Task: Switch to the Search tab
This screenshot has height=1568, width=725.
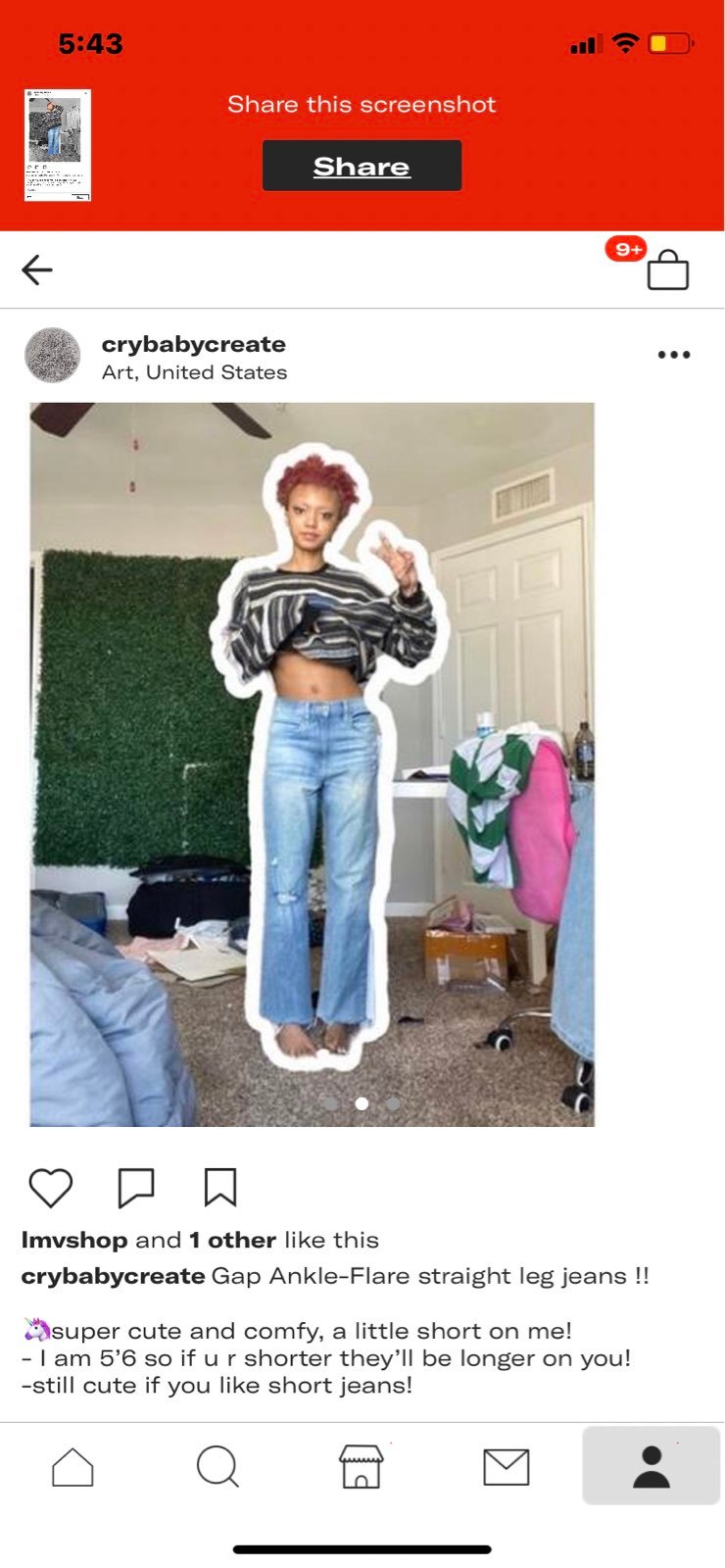Action: (217, 1467)
